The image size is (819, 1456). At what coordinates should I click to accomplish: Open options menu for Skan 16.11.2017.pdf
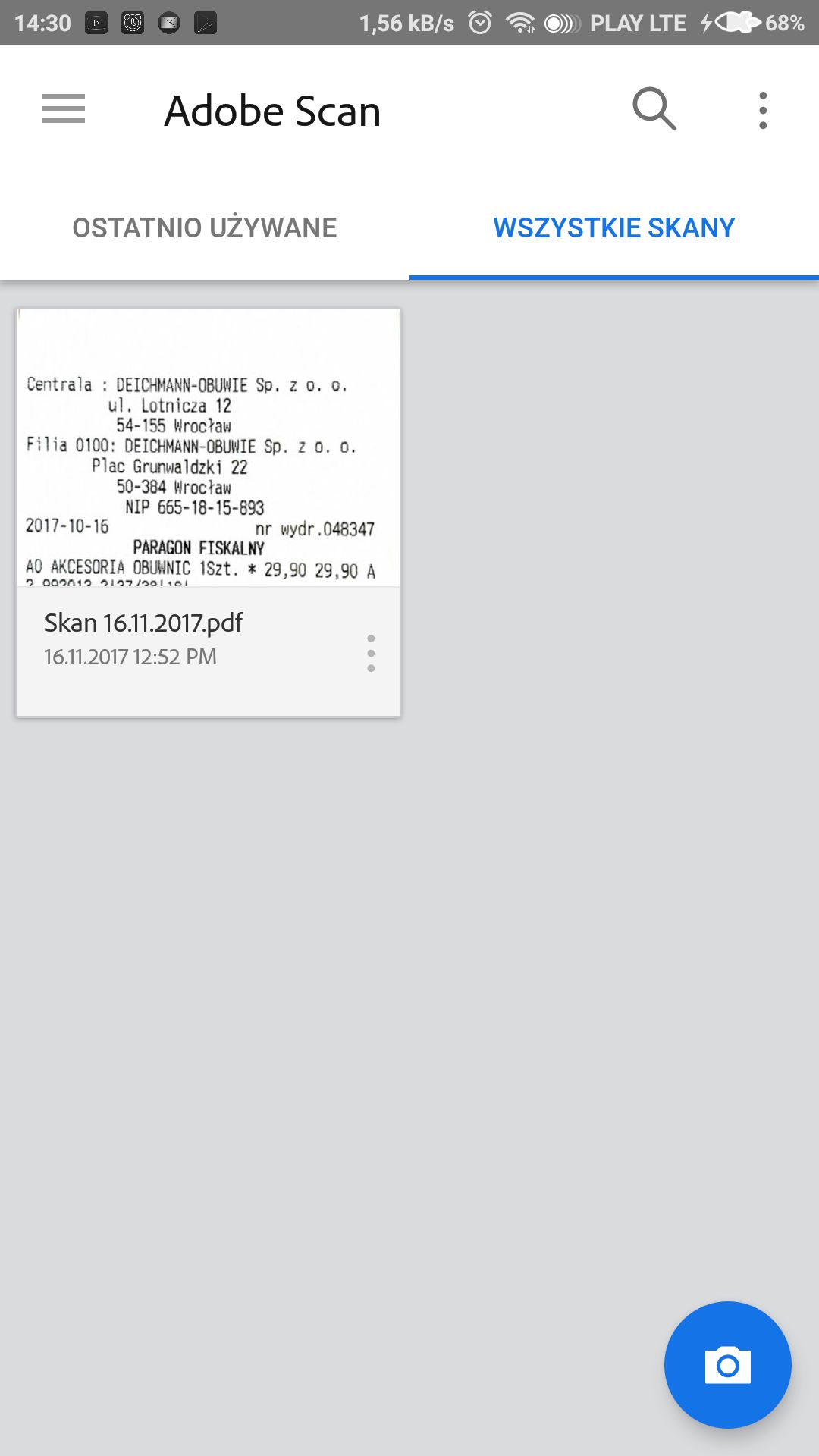(x=371, y=653)
